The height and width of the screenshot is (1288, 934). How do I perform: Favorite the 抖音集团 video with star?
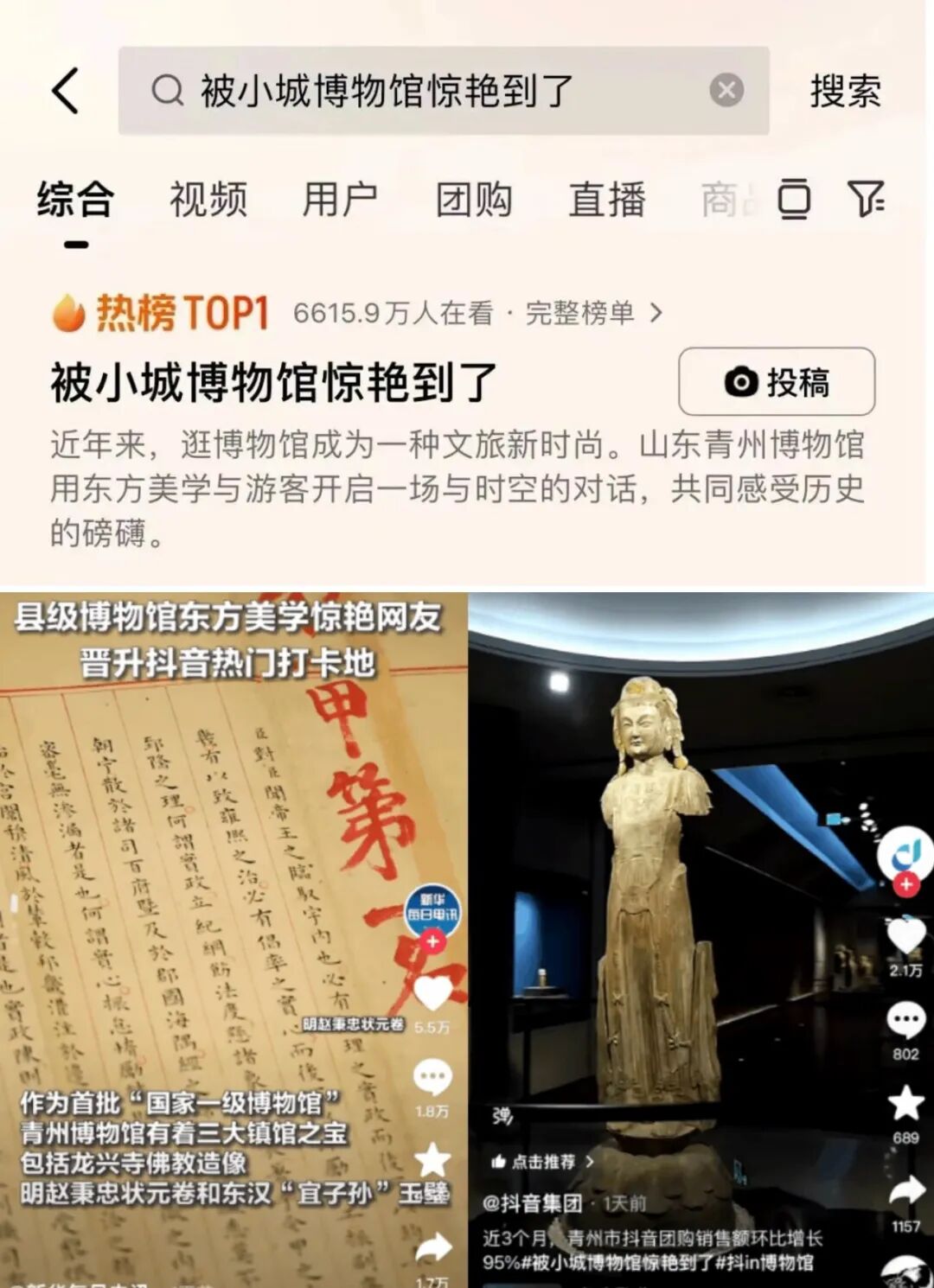pos(905,1105)
